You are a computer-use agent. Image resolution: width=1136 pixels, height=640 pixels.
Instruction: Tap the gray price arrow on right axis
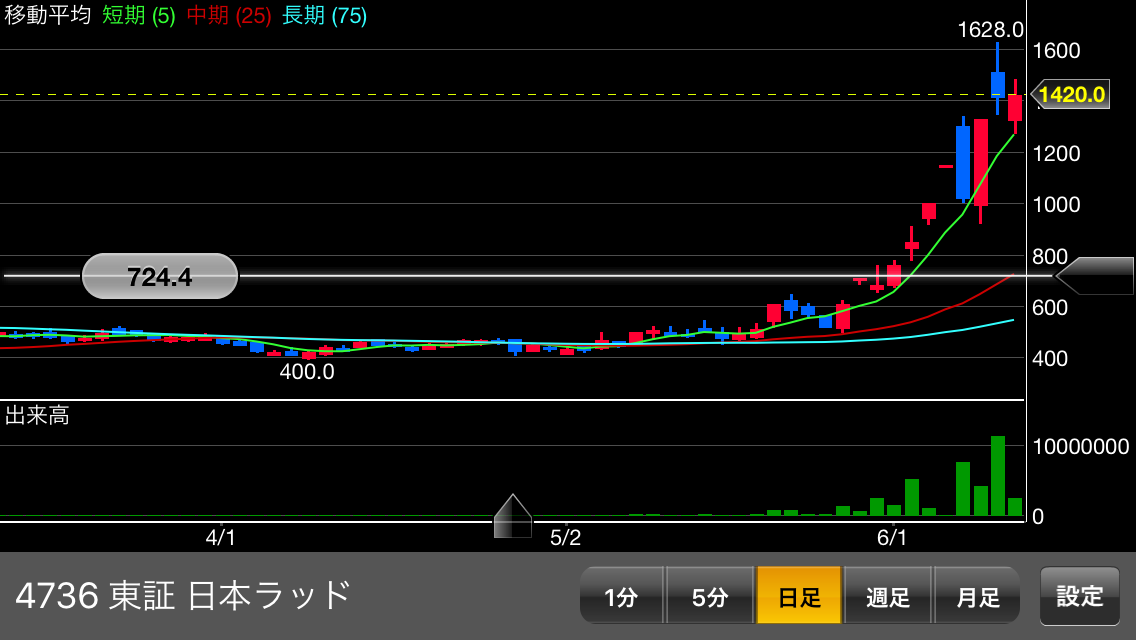point(1094,276)
